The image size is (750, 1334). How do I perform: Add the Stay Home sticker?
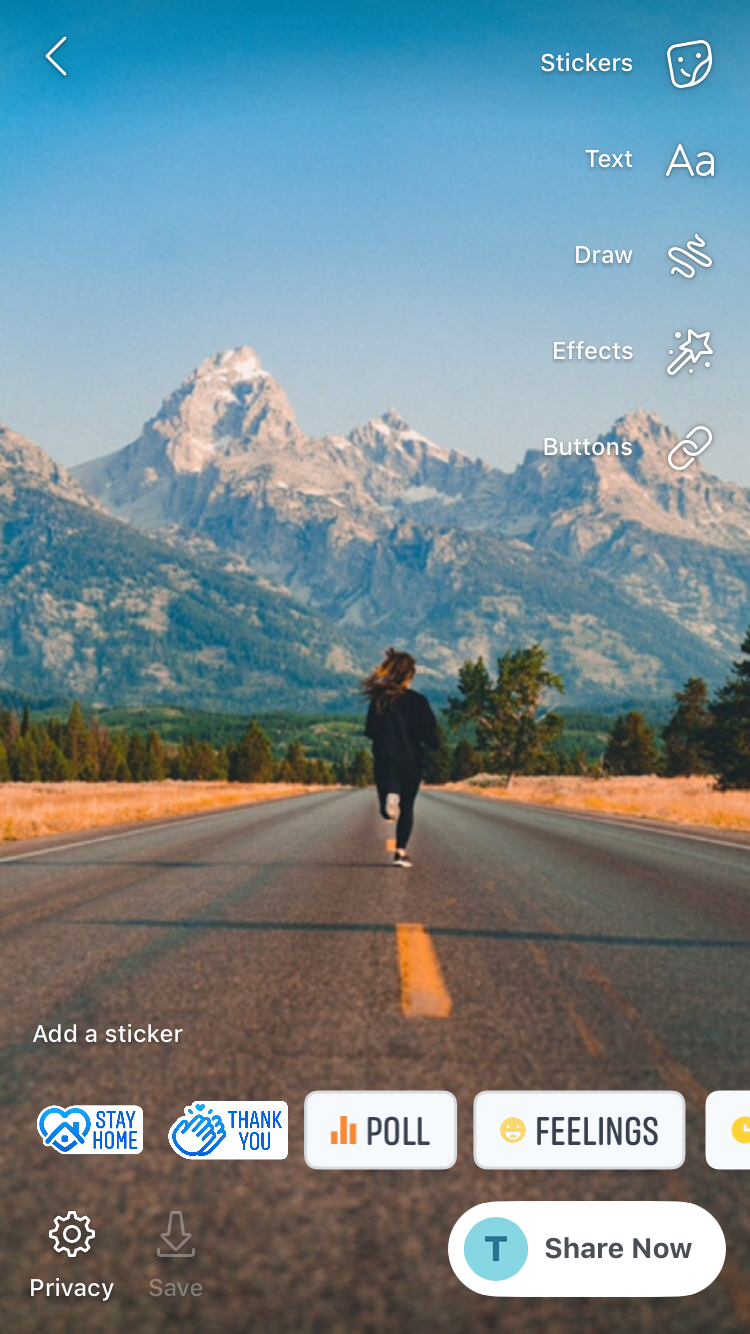(x=90, y=1130)
